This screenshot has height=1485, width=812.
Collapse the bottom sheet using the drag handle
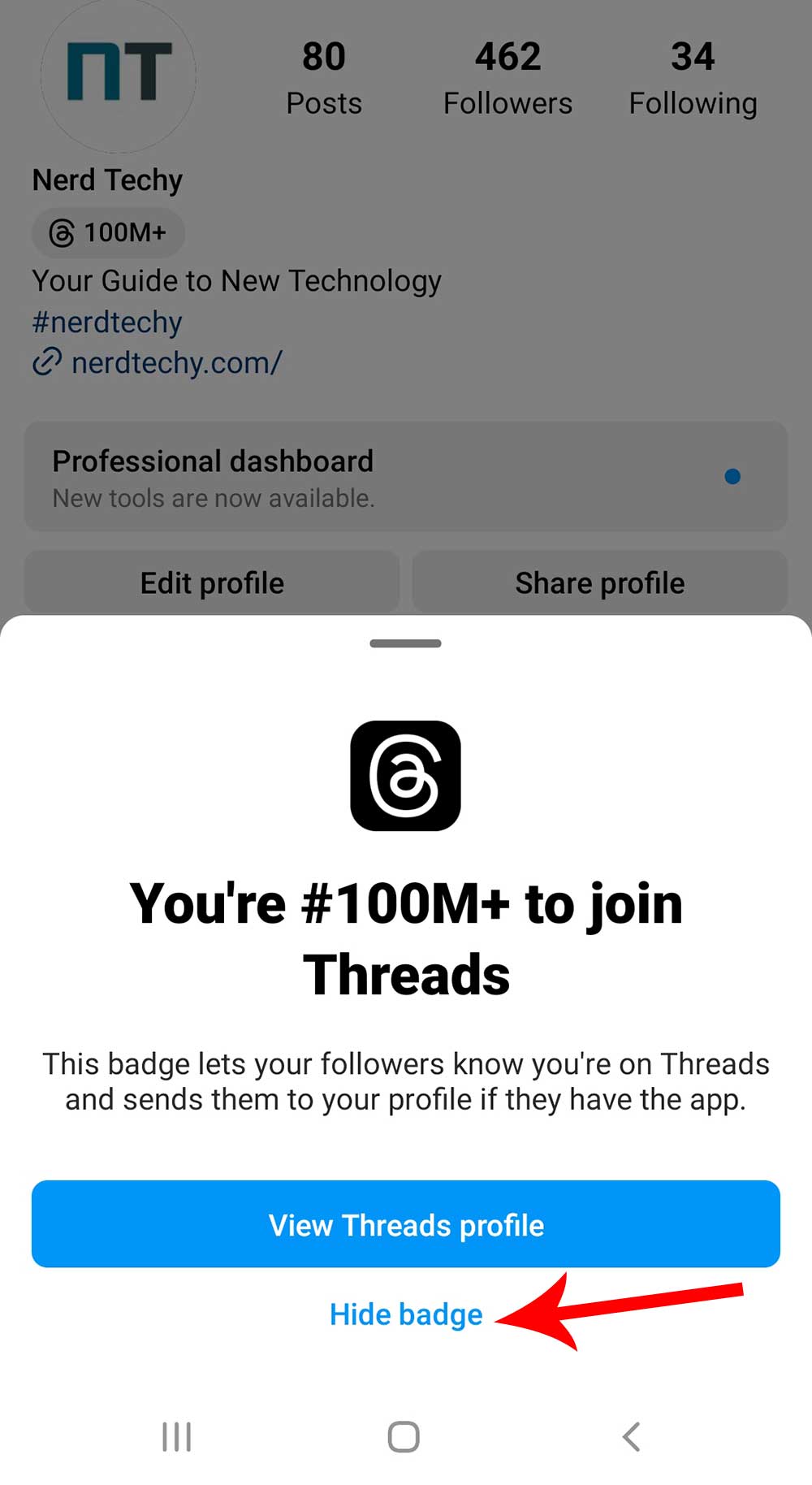pos(405,643)
